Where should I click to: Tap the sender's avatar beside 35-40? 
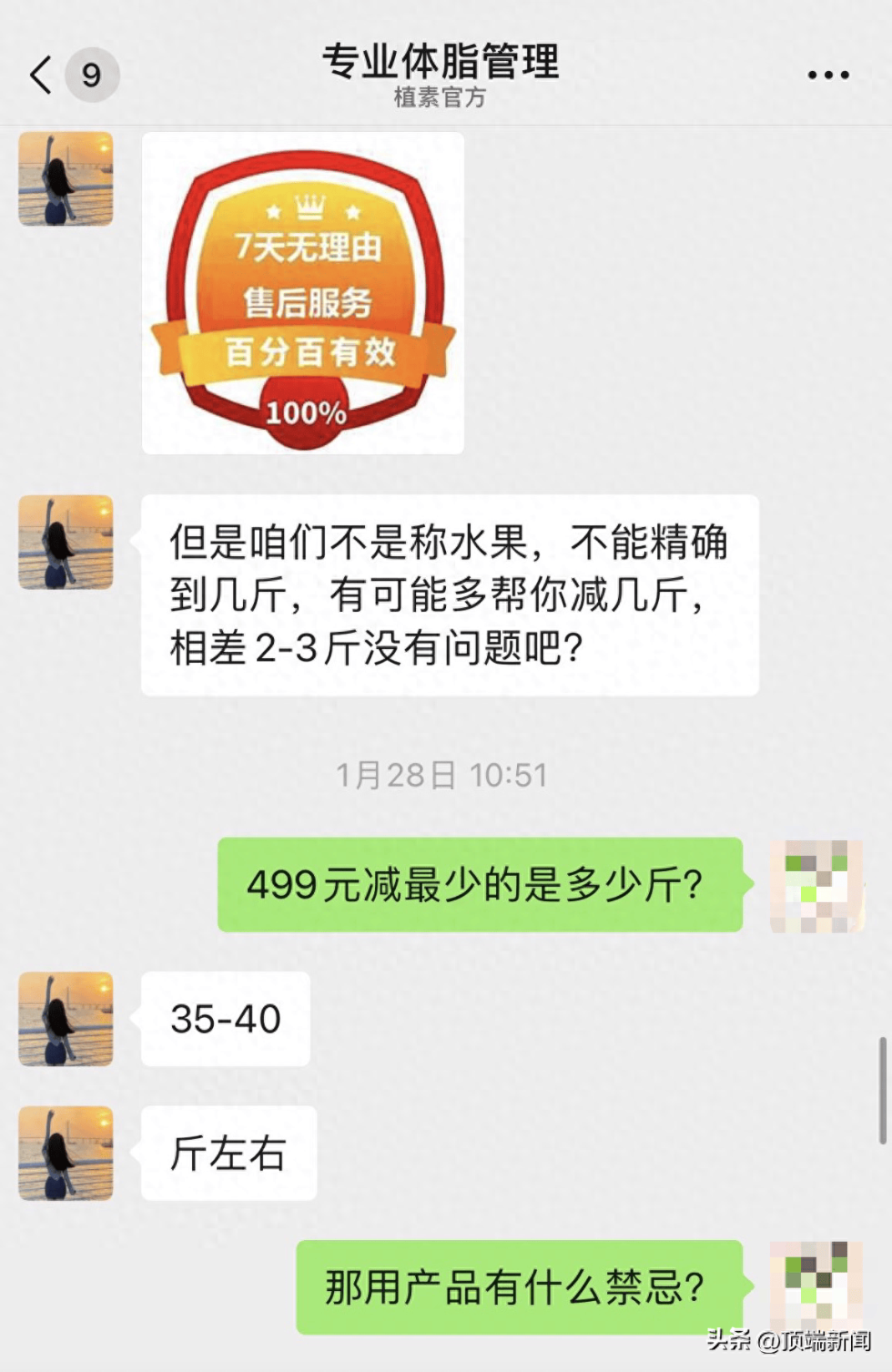point(66,1019)
